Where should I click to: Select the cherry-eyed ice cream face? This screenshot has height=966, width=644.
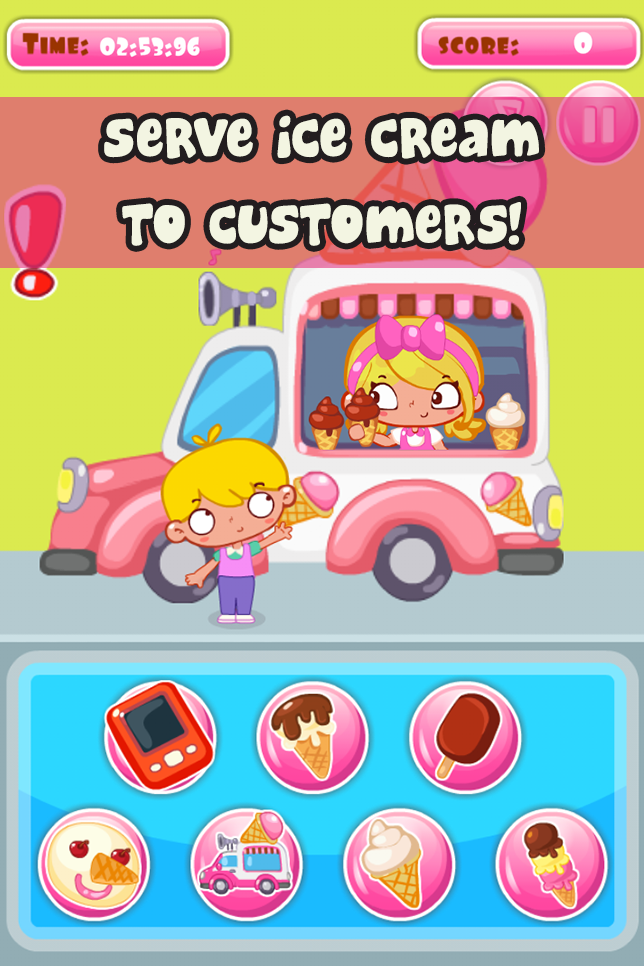[x=93, y=864]
